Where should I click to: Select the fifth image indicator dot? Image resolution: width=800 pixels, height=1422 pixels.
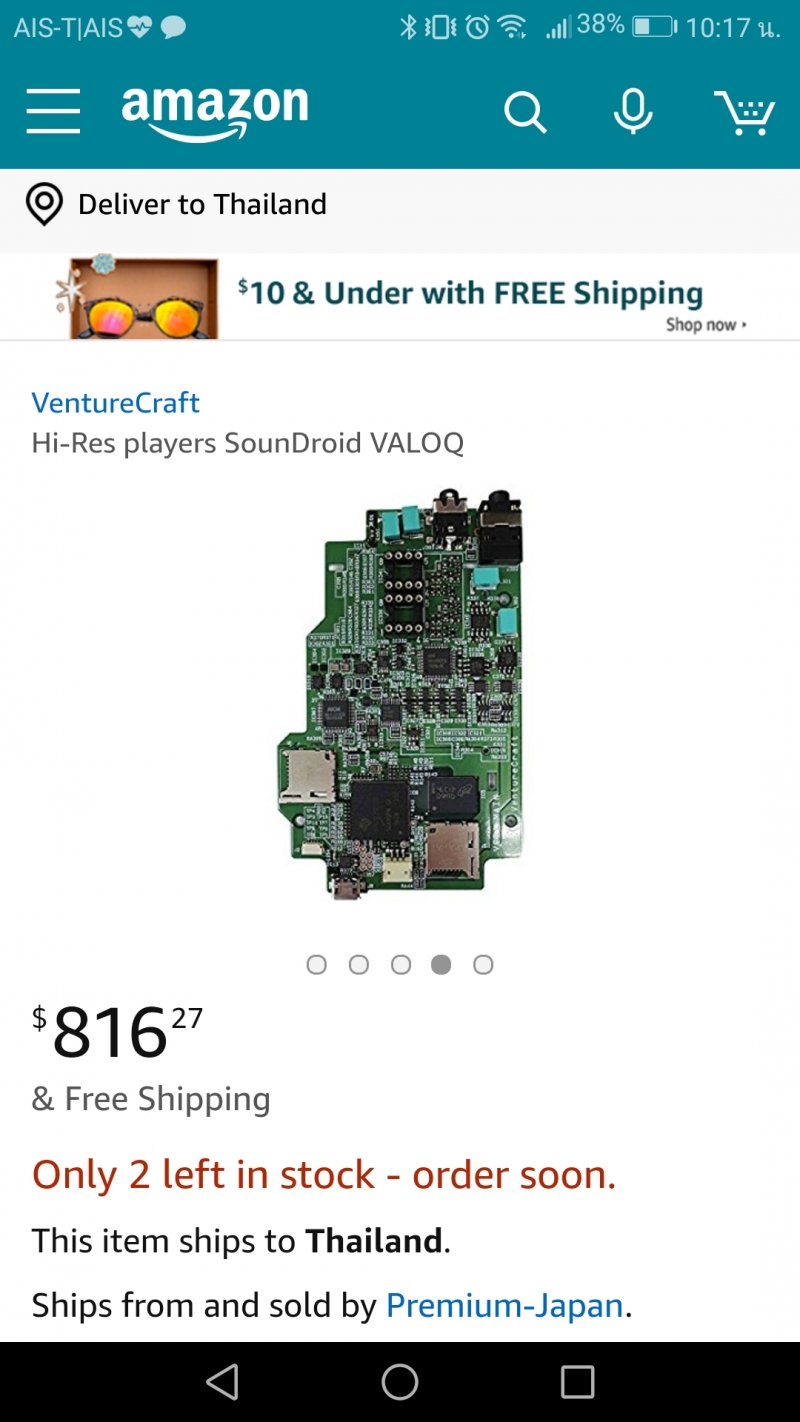(x=483, y=964)
